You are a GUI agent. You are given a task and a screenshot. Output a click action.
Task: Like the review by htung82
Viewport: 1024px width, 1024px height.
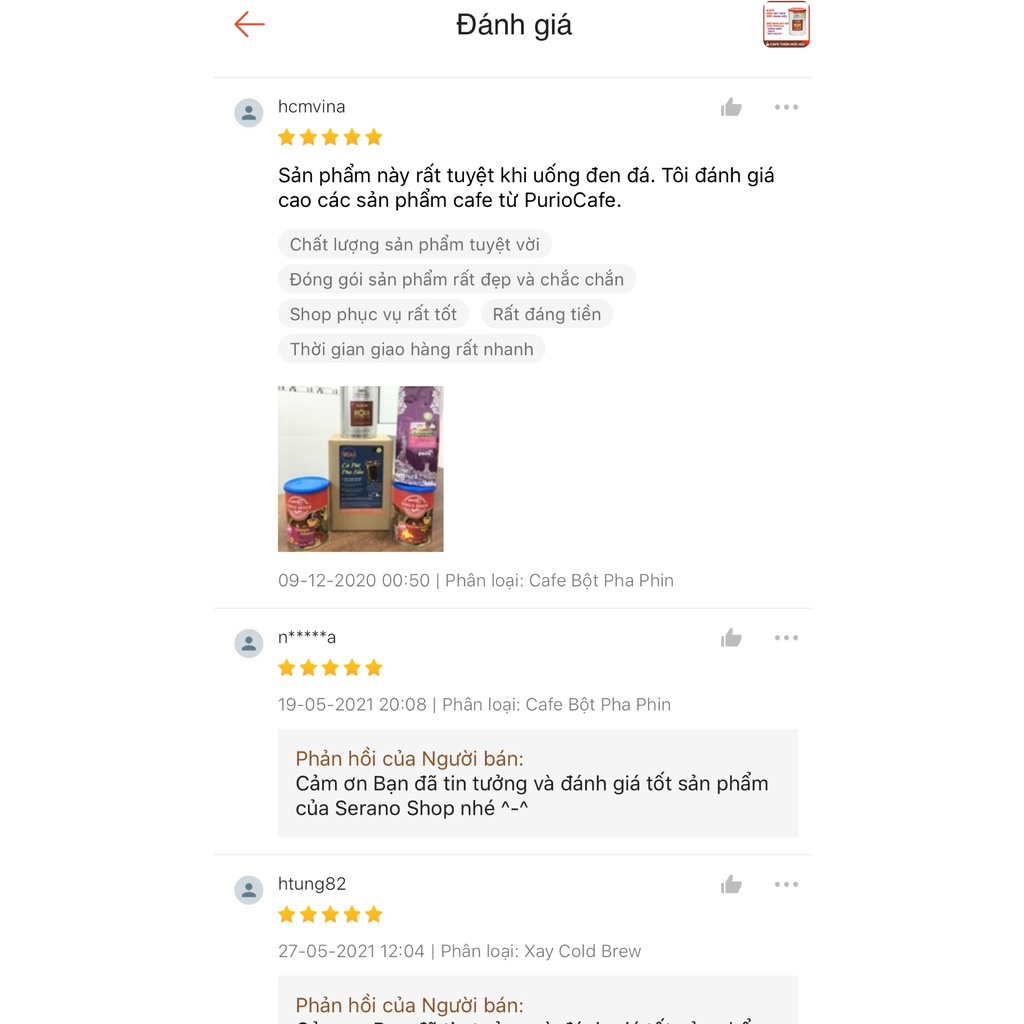pyautogui.click(x=731, y=884)
